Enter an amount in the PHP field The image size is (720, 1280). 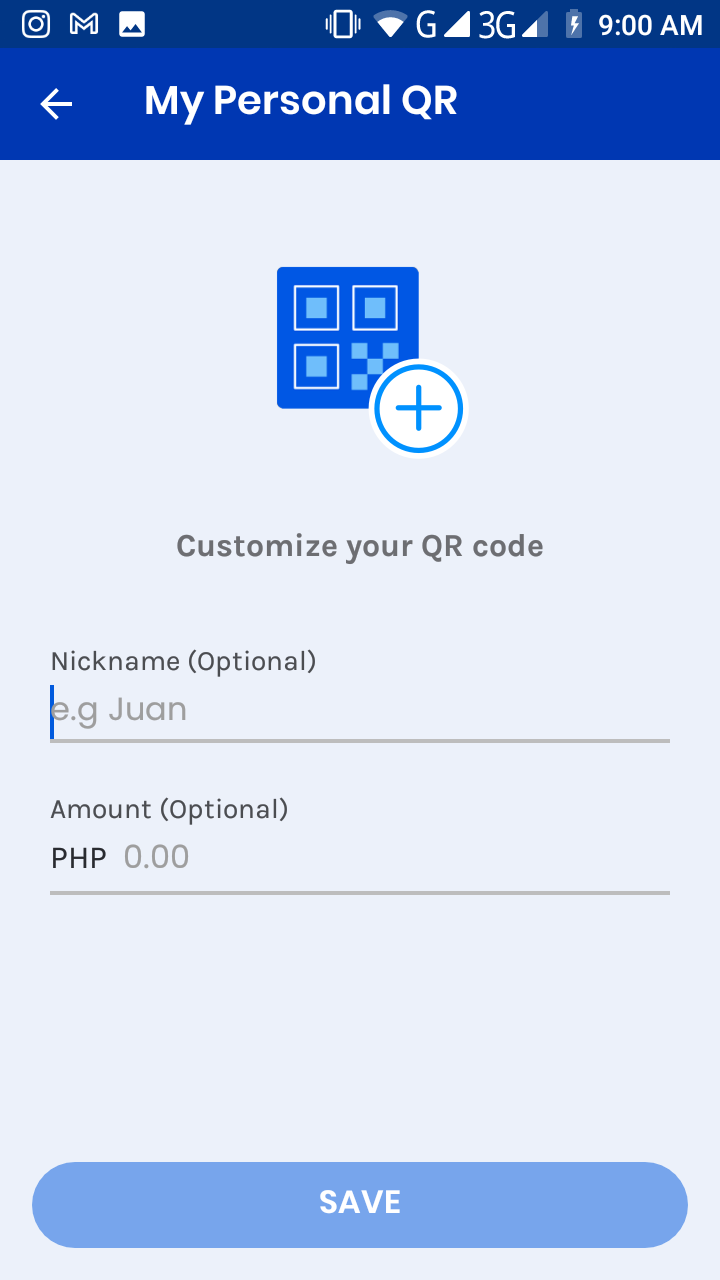[395, 858]
